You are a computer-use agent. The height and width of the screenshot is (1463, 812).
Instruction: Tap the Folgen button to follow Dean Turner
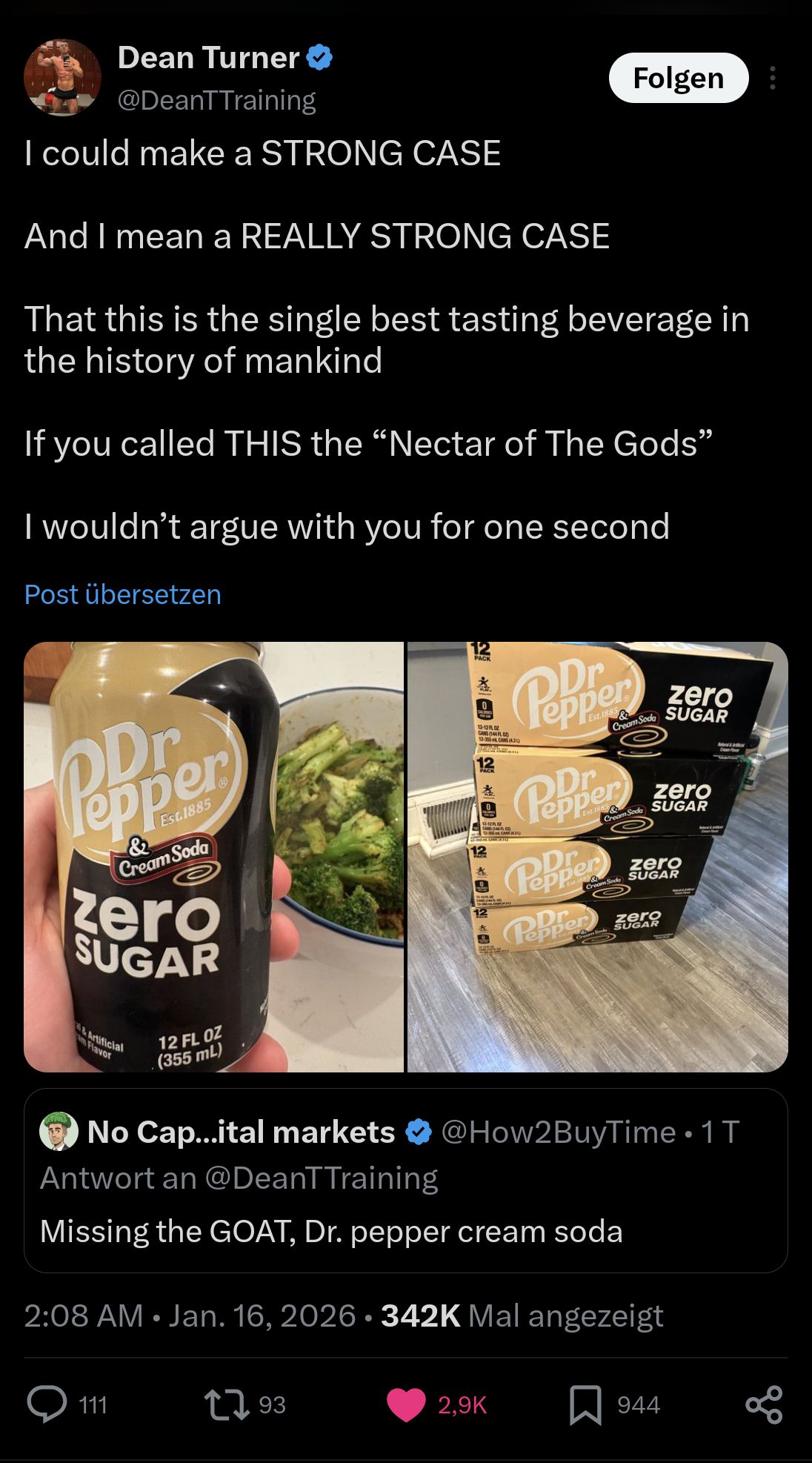coord(678,78)
